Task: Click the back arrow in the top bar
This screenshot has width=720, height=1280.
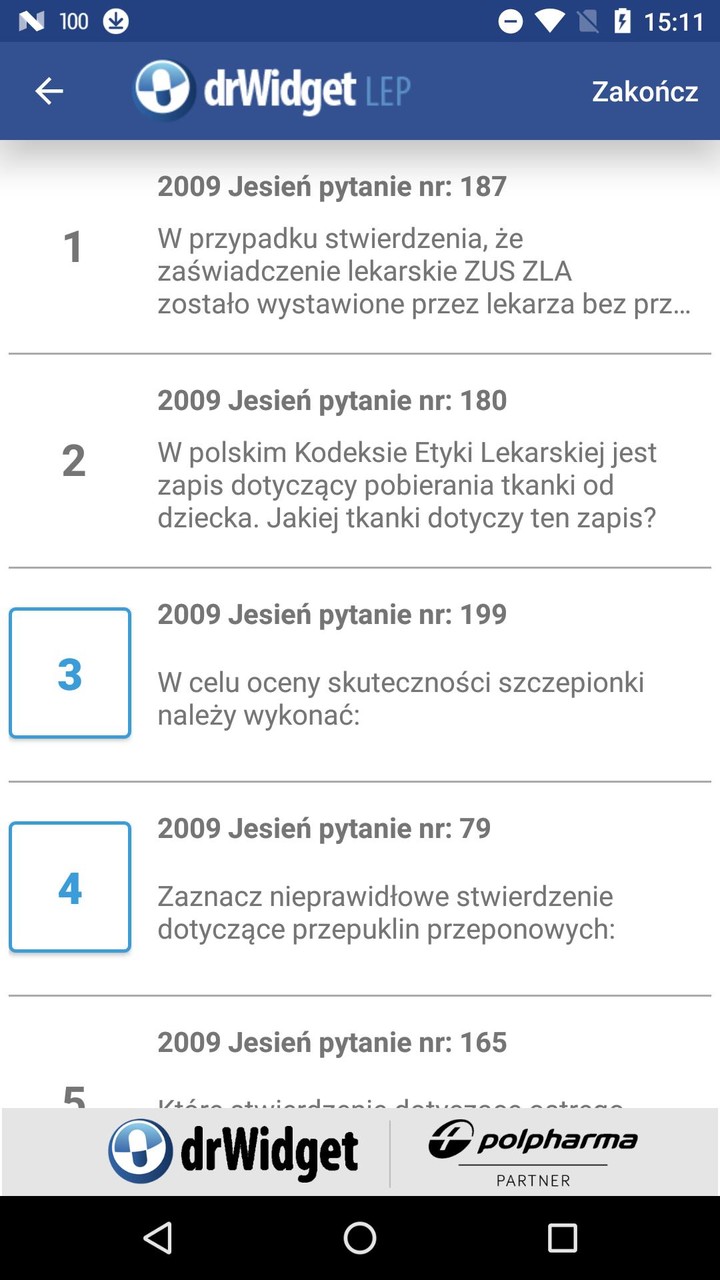Action: pos(47,91)
